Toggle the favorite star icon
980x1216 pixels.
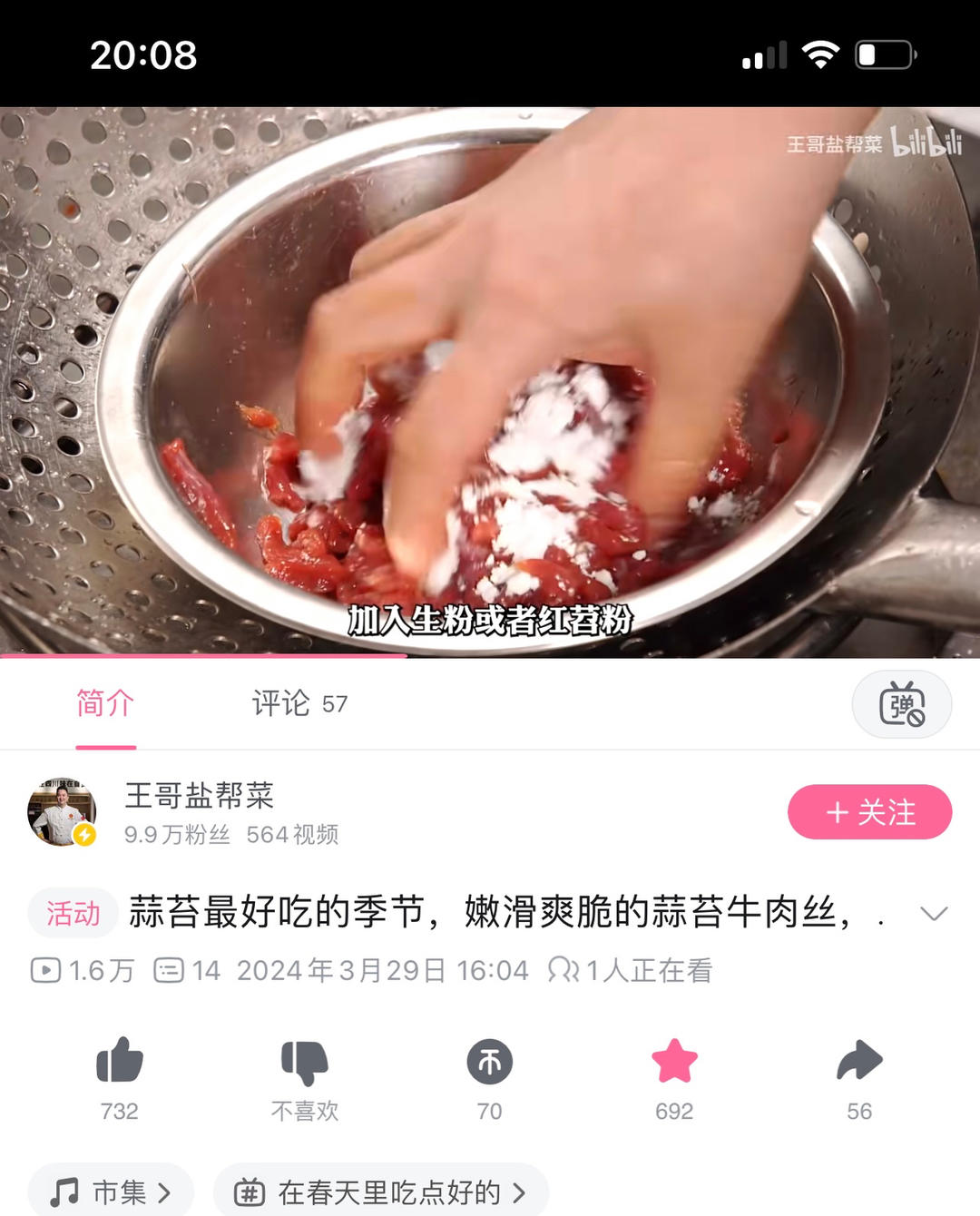[674, 1061]
